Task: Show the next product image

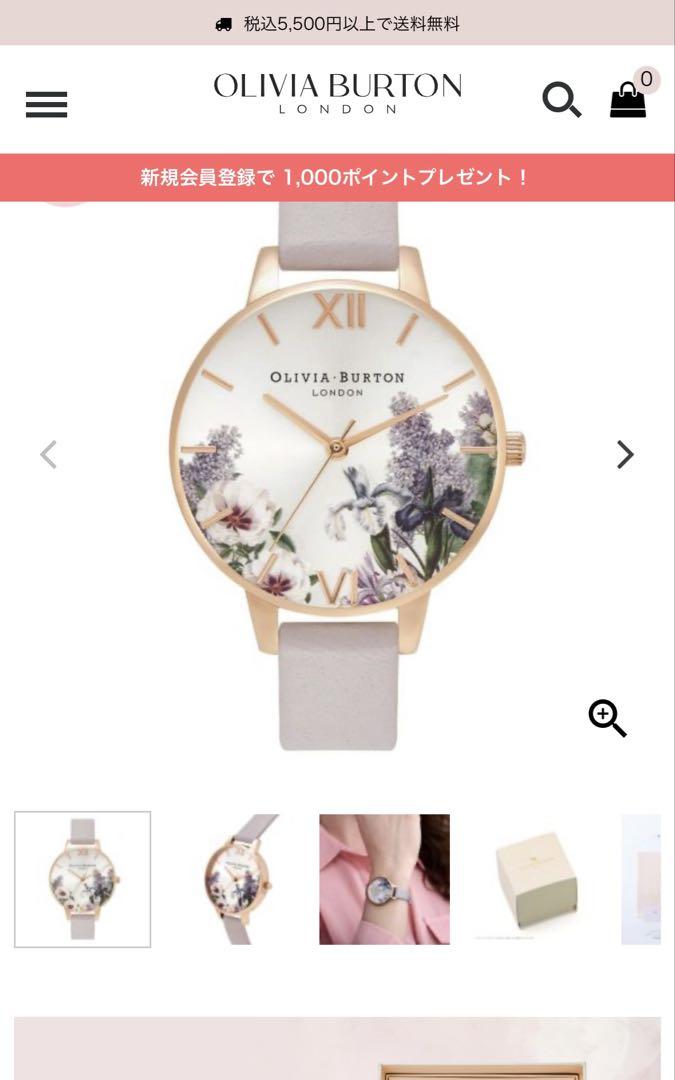Action: click(x=625, y=455)
